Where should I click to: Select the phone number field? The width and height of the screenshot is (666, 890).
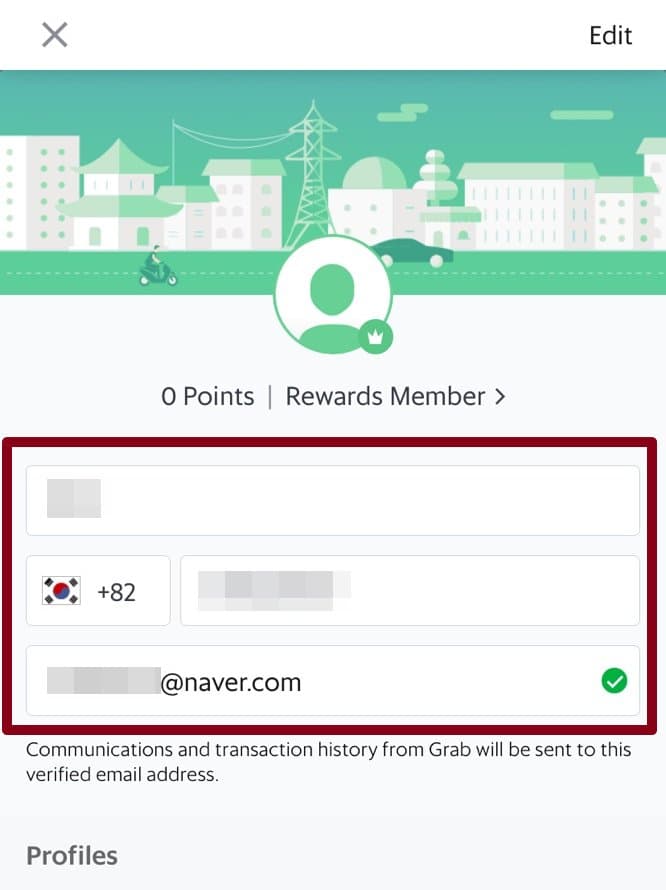click(409, 591)
